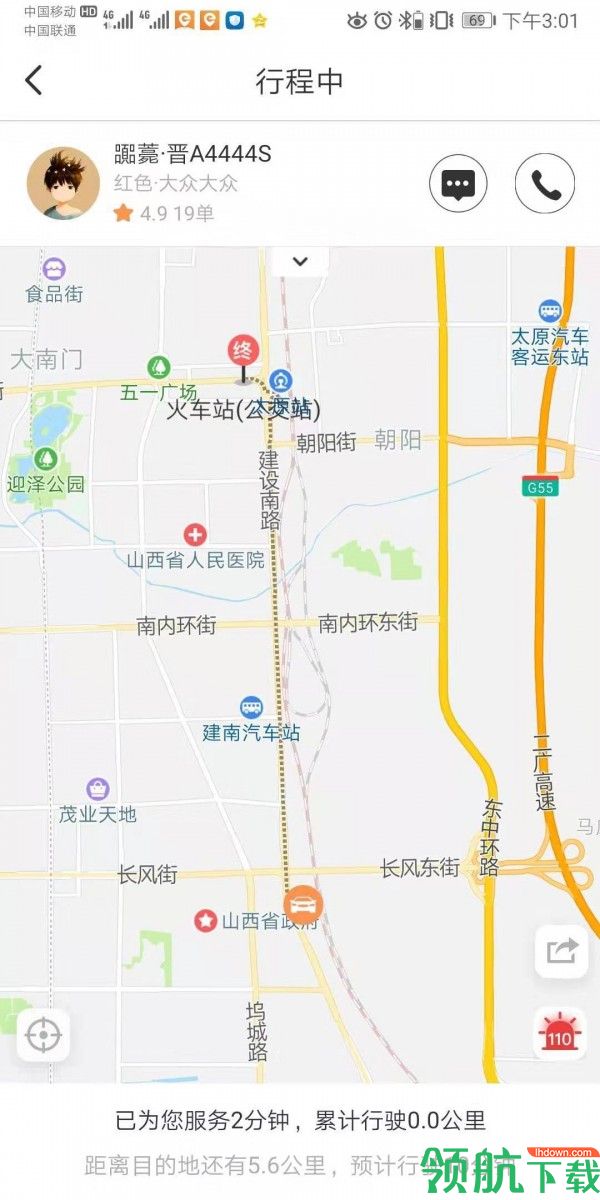Image resolution: width=600 pixels, height=1200 pixels.
Task: Call the driver with phone icon
Action: pyautogui.click(x=545, y=184)
